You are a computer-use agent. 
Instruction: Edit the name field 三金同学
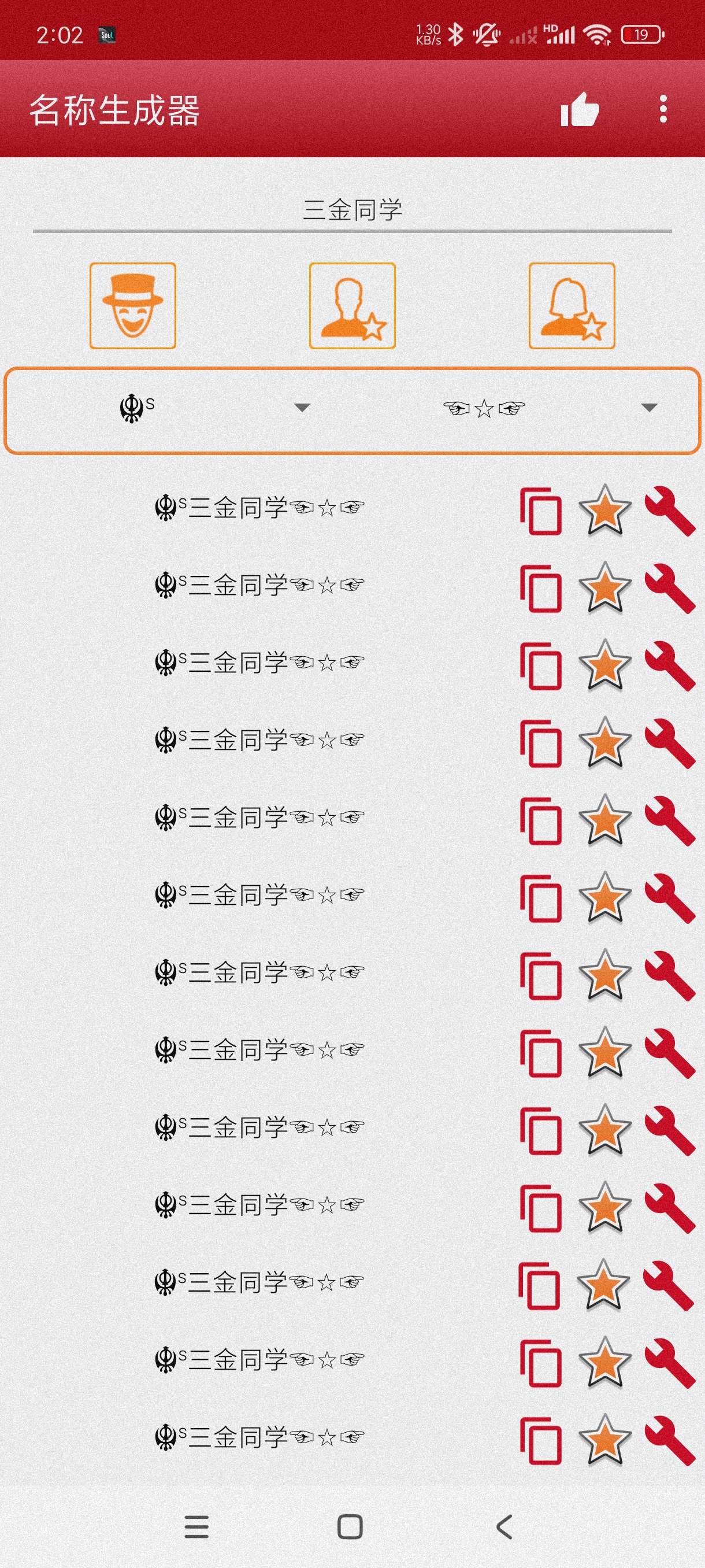point(352,210)
